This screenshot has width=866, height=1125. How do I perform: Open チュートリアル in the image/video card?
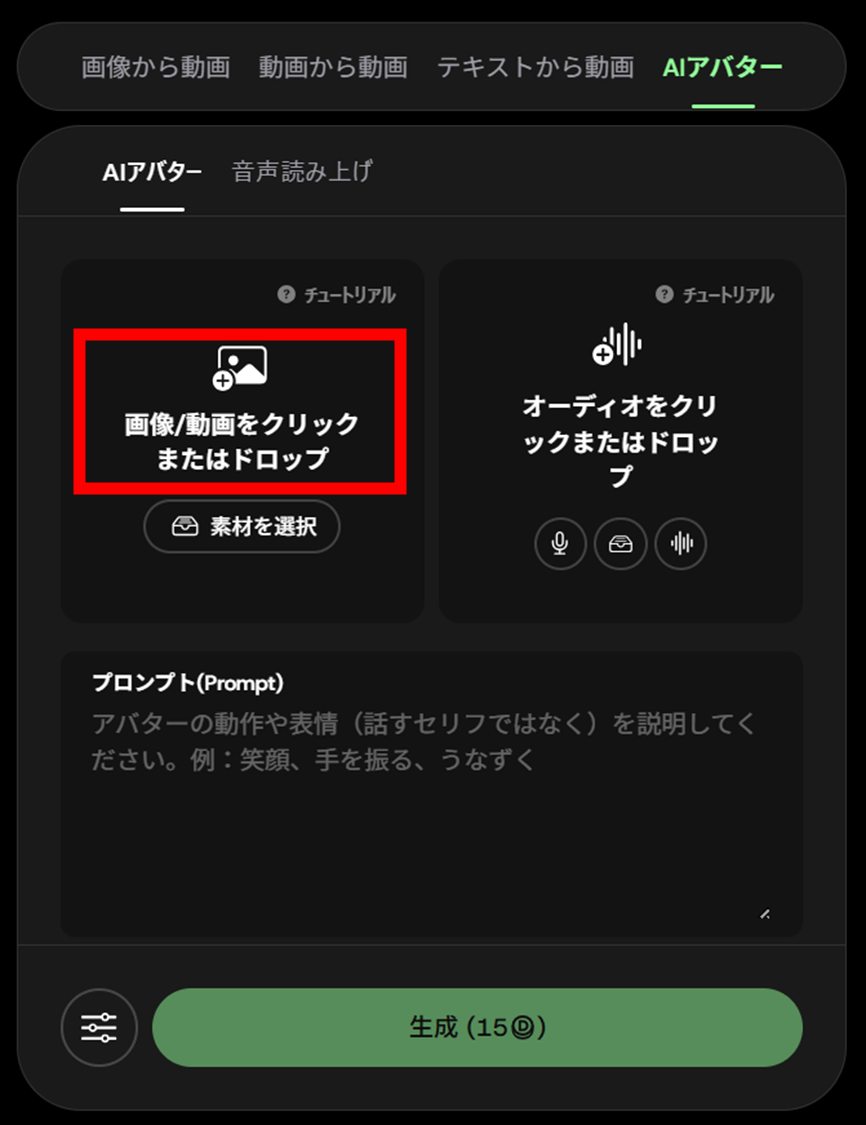pyautogui.click(x=337, y=295)
